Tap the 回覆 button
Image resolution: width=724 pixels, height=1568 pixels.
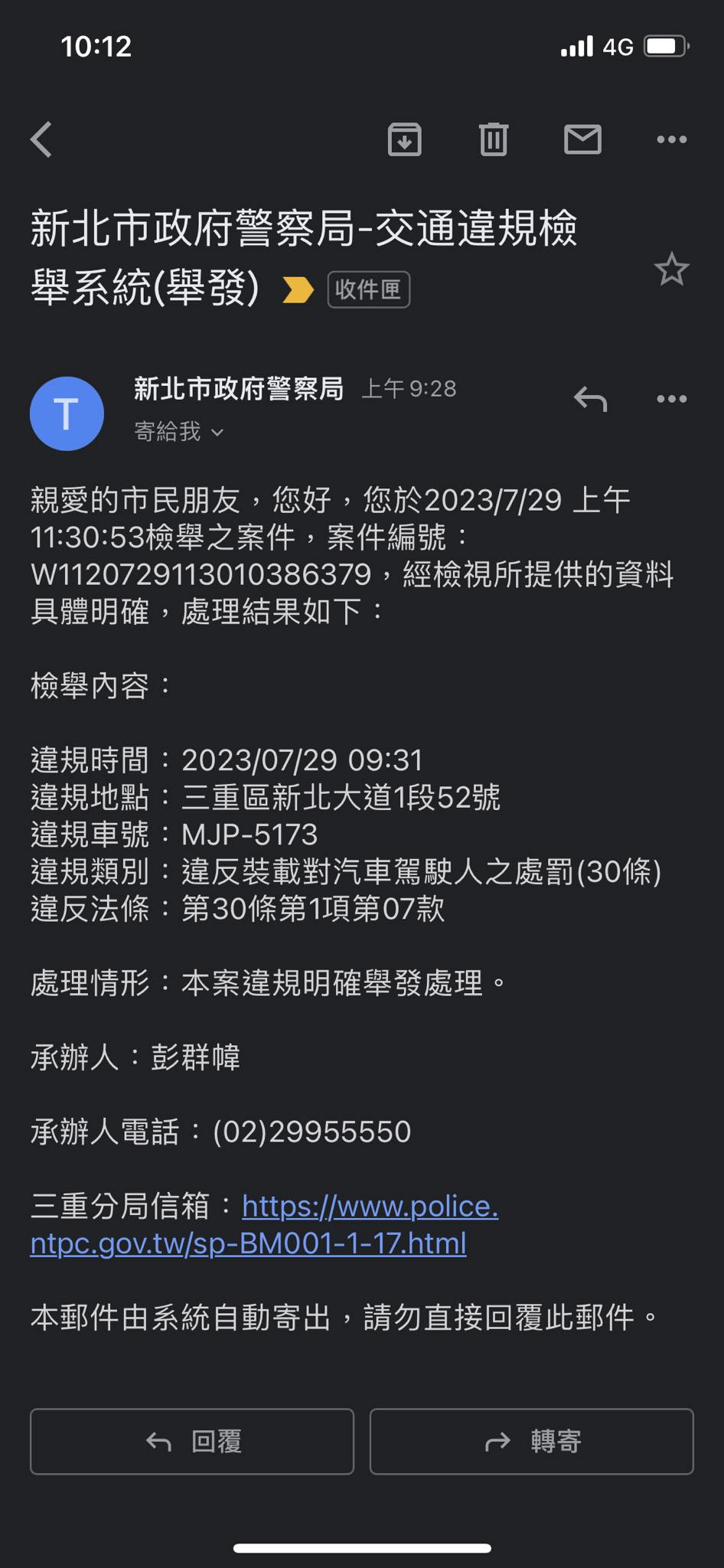pyautogui.click(x=192, y=1442)
